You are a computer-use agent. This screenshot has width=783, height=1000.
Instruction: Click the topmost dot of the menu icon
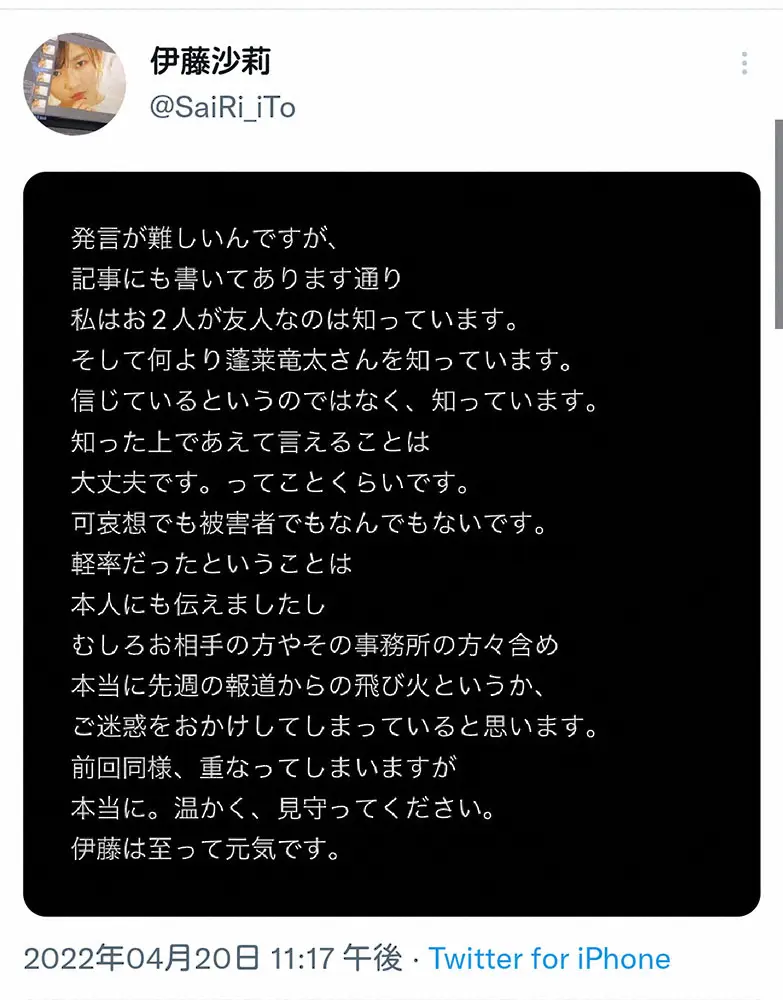744,54
